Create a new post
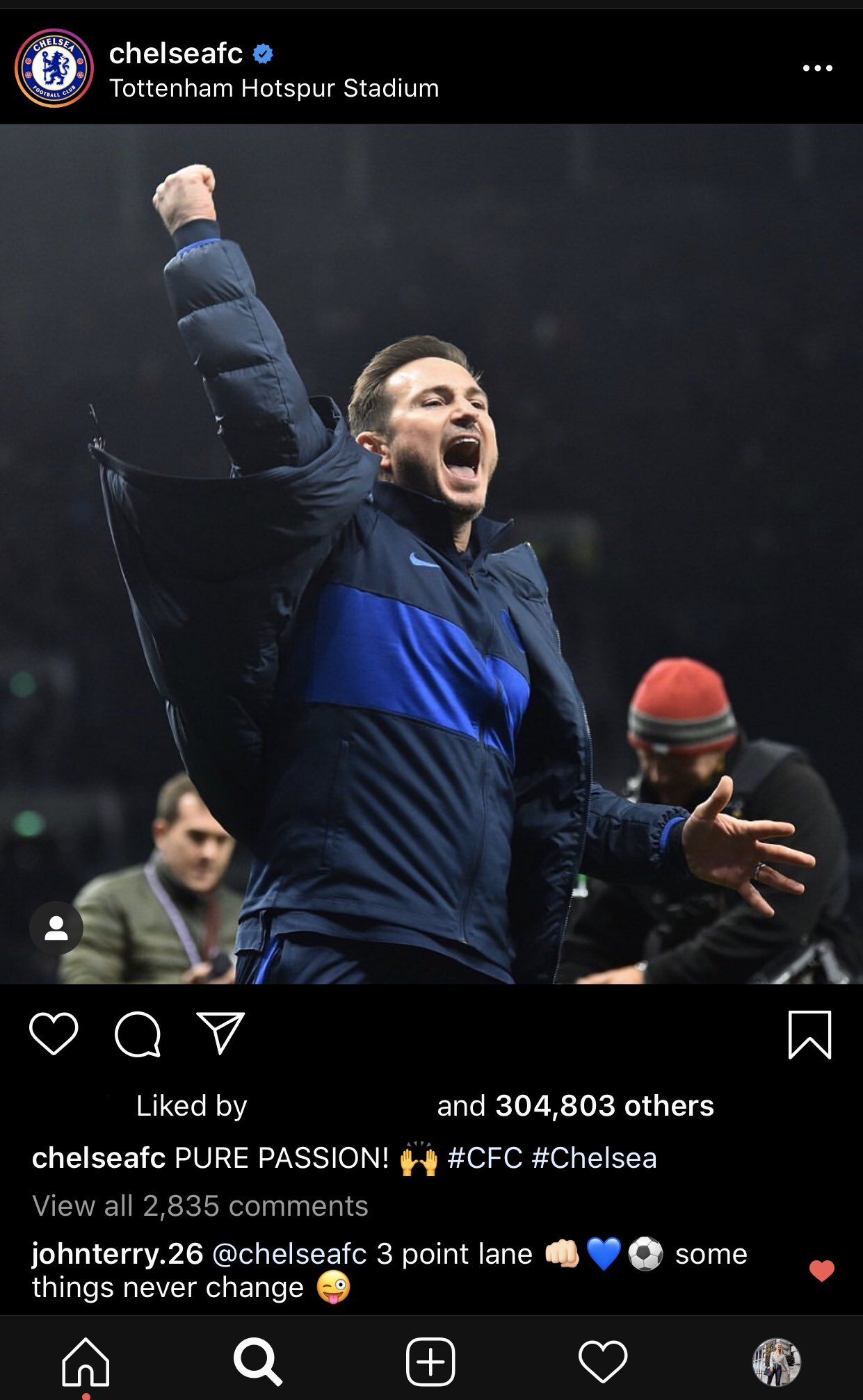The image size is (863, 1400). click(430, 1362)
